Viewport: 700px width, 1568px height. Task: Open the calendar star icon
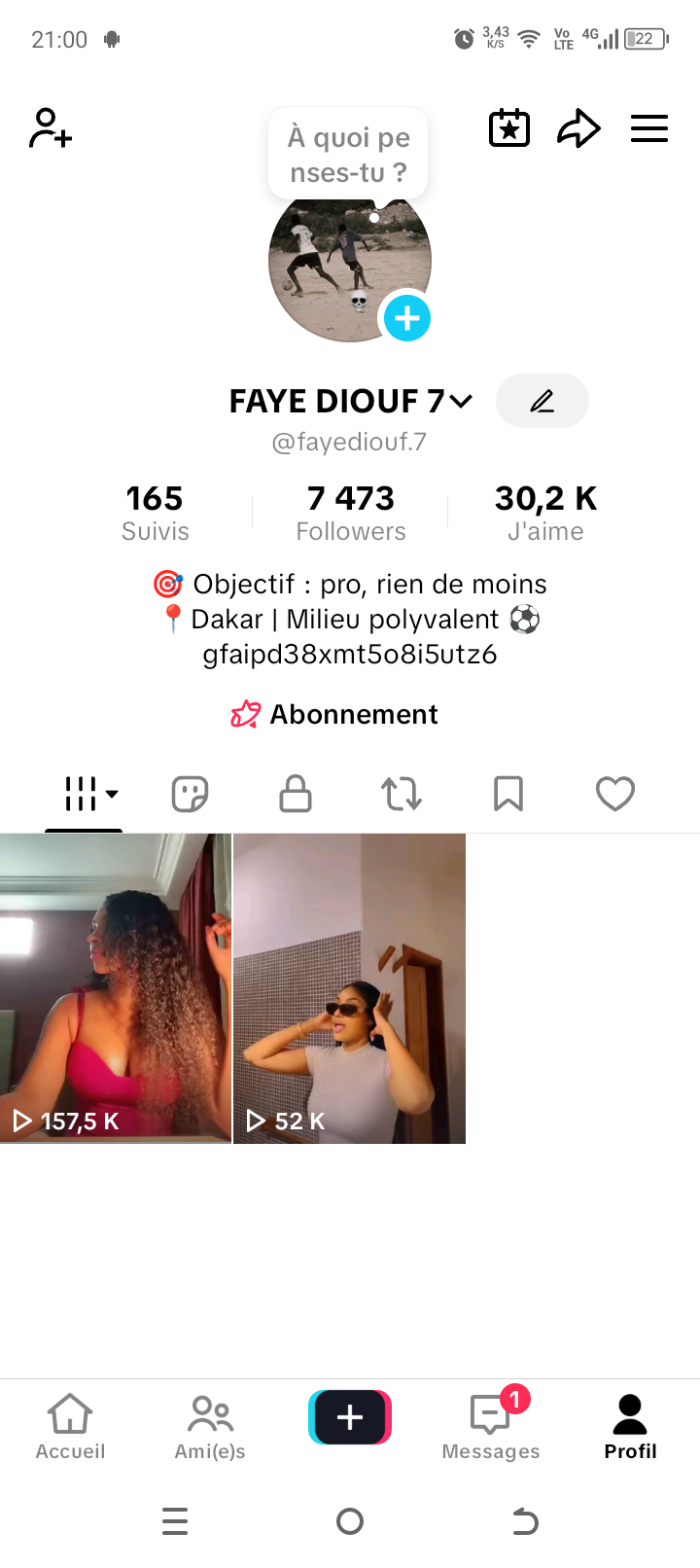point(508,128)
